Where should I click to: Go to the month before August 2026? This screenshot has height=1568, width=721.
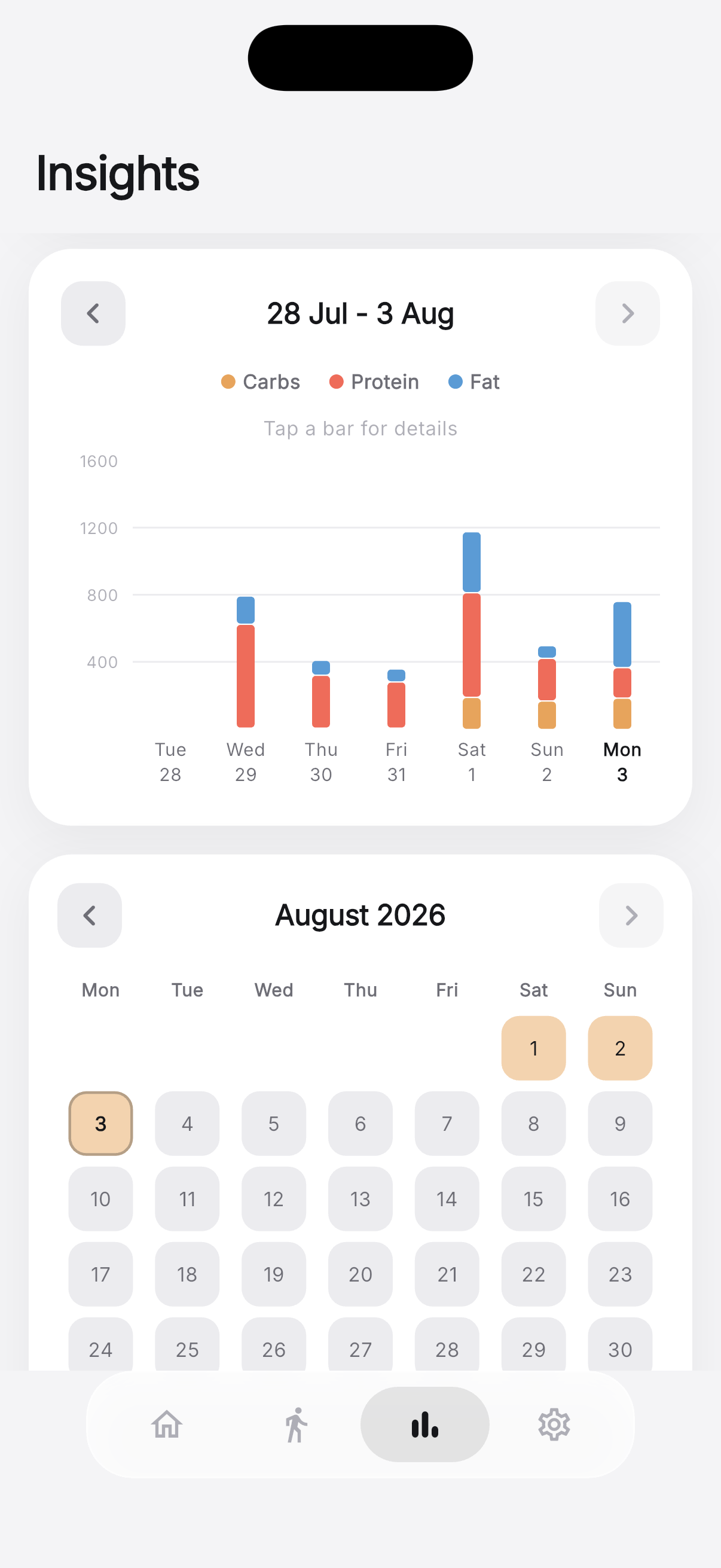point(90,916)
